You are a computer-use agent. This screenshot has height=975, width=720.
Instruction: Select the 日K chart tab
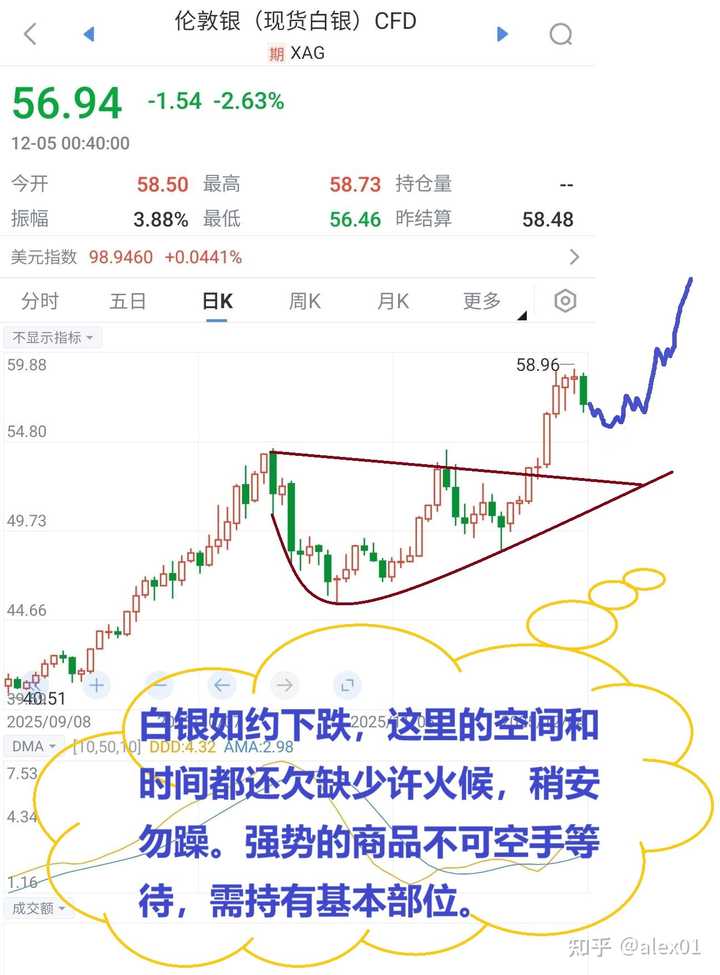coord(217,301)
